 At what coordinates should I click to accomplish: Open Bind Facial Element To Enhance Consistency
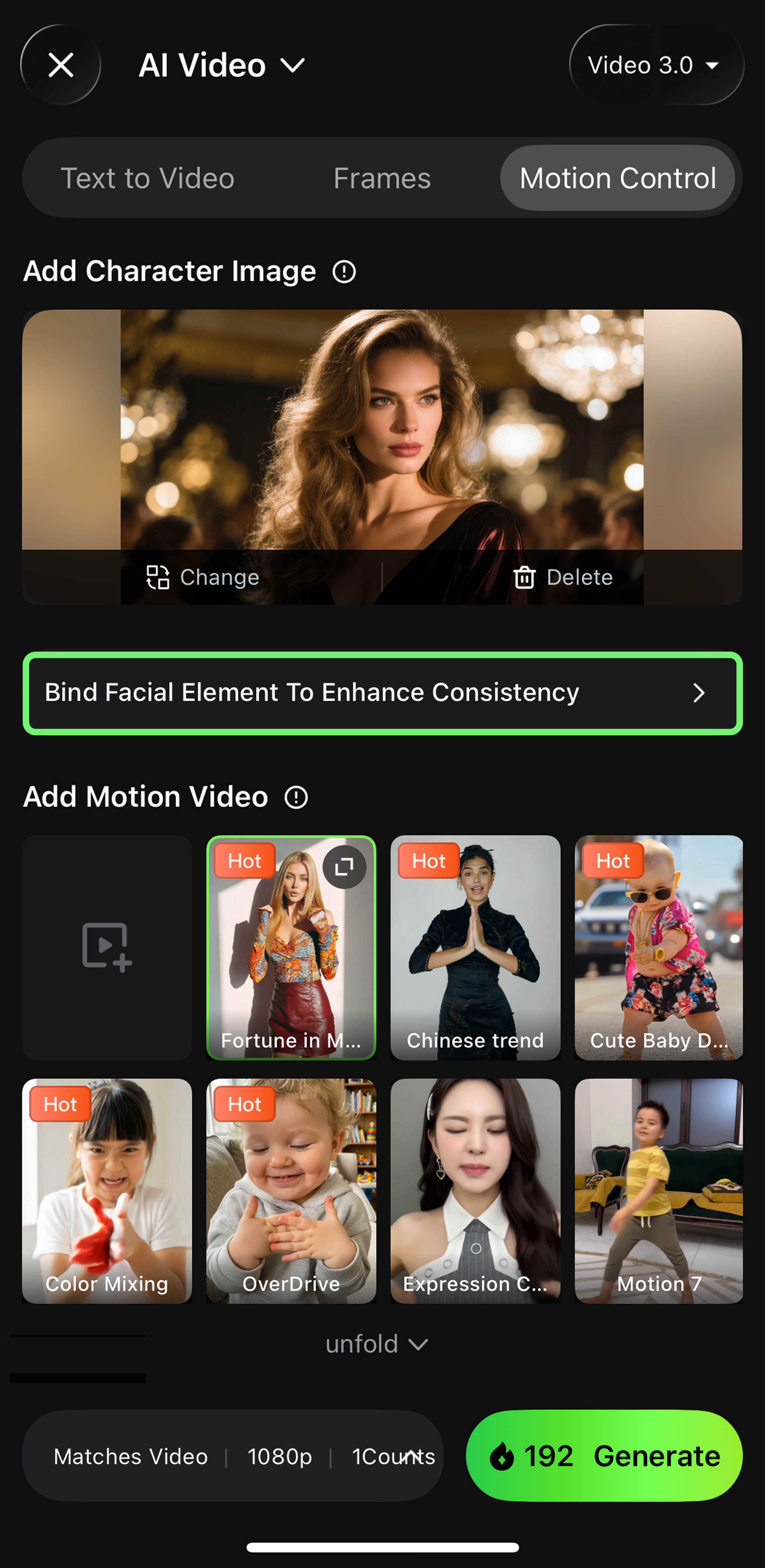click(382, 693)
